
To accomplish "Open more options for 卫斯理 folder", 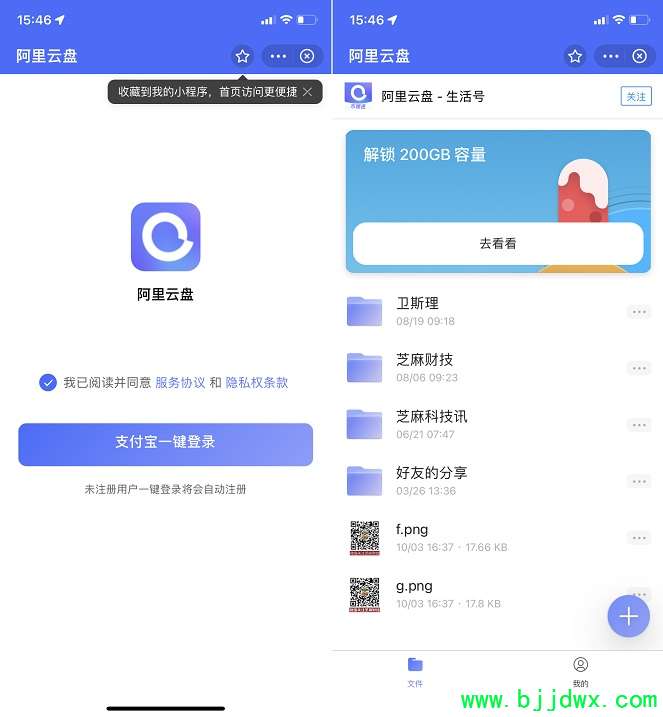I will pyautogui.click(x=638, y=312).
